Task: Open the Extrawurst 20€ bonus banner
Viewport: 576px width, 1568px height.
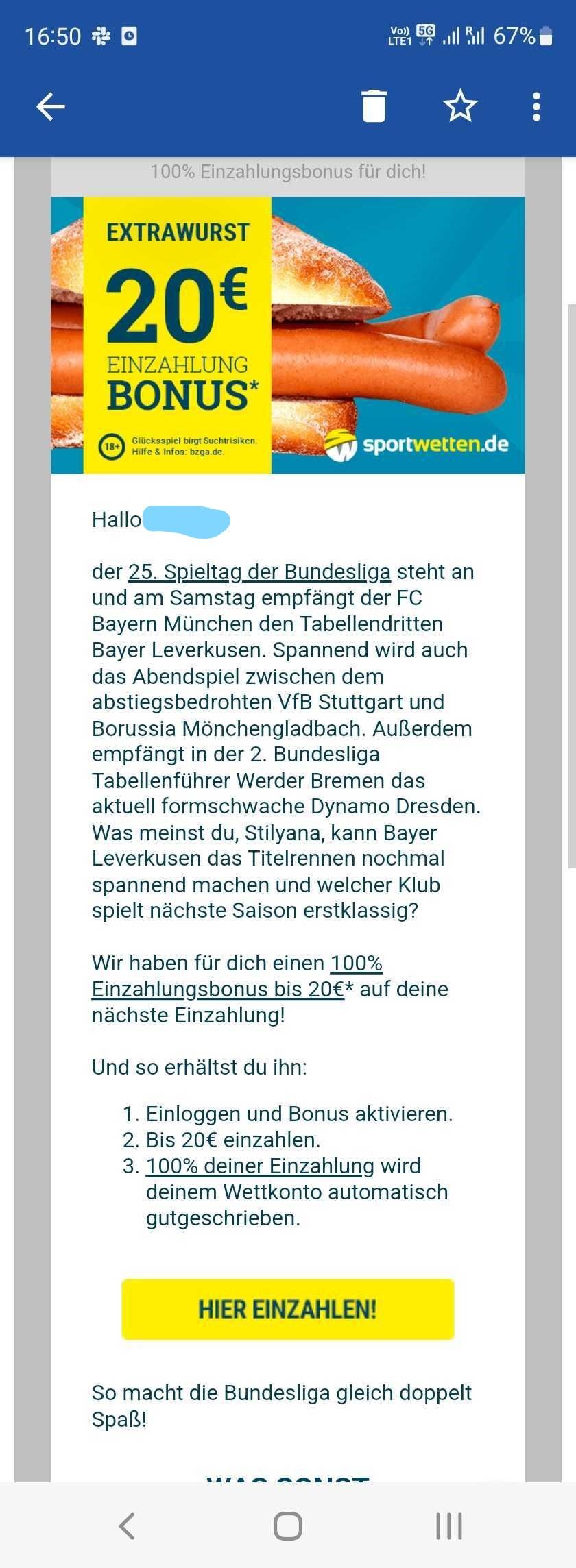Action: click(x=287, y=335)
